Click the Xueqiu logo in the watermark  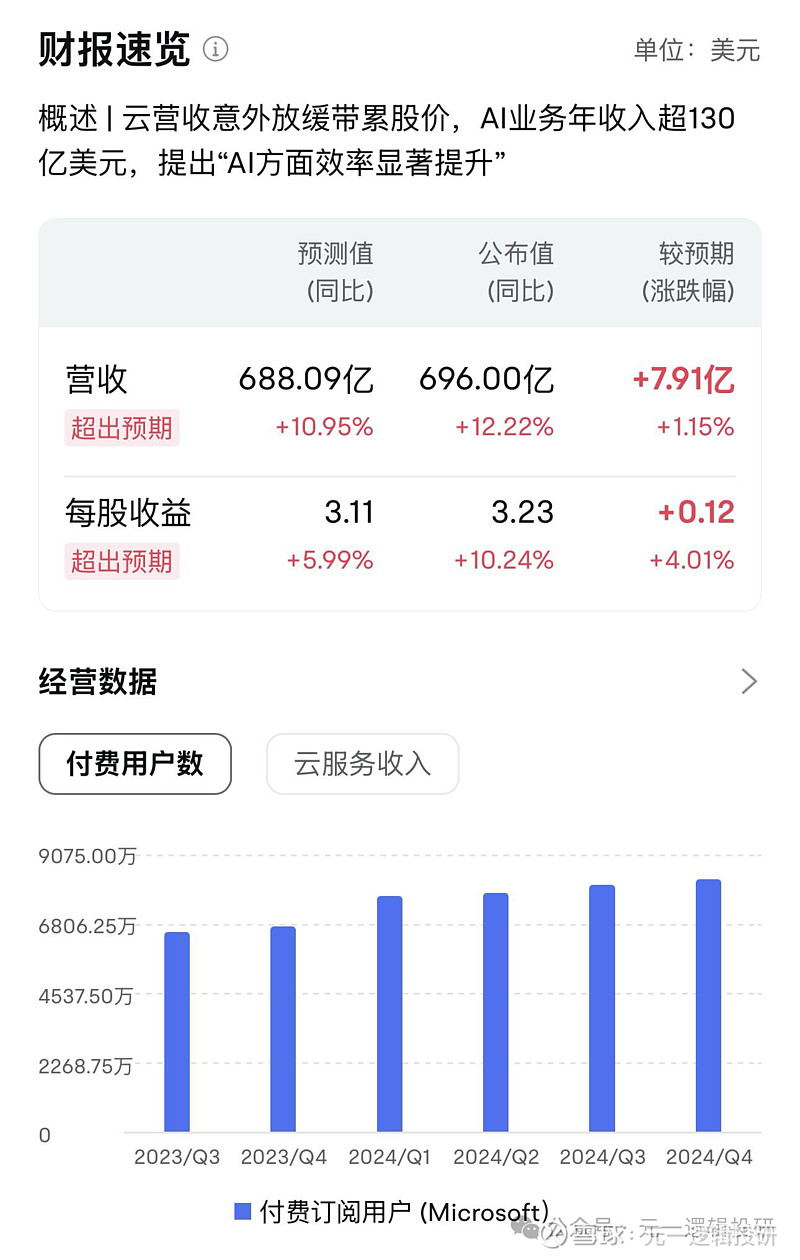pos(552,1235)
